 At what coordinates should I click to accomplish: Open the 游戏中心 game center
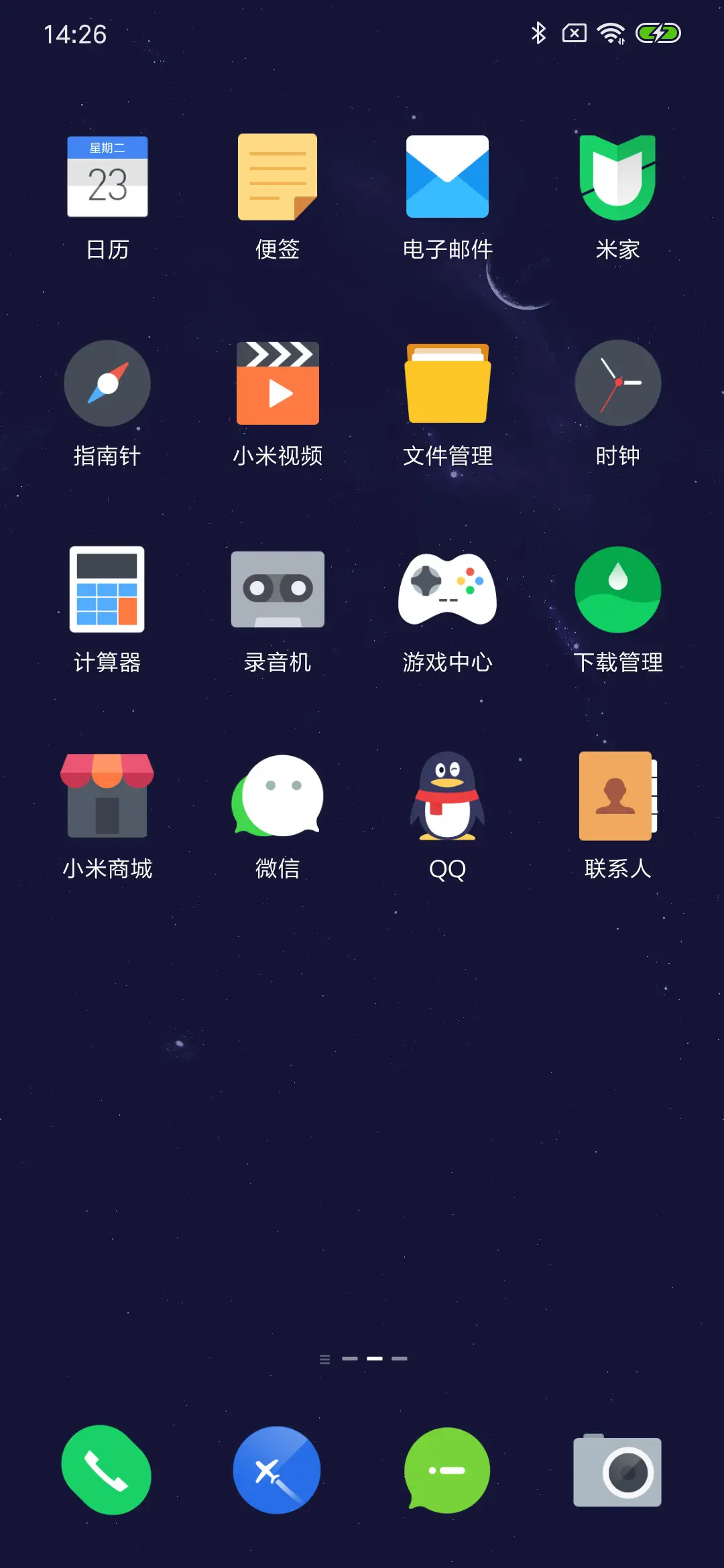click(x=448, y=589)
